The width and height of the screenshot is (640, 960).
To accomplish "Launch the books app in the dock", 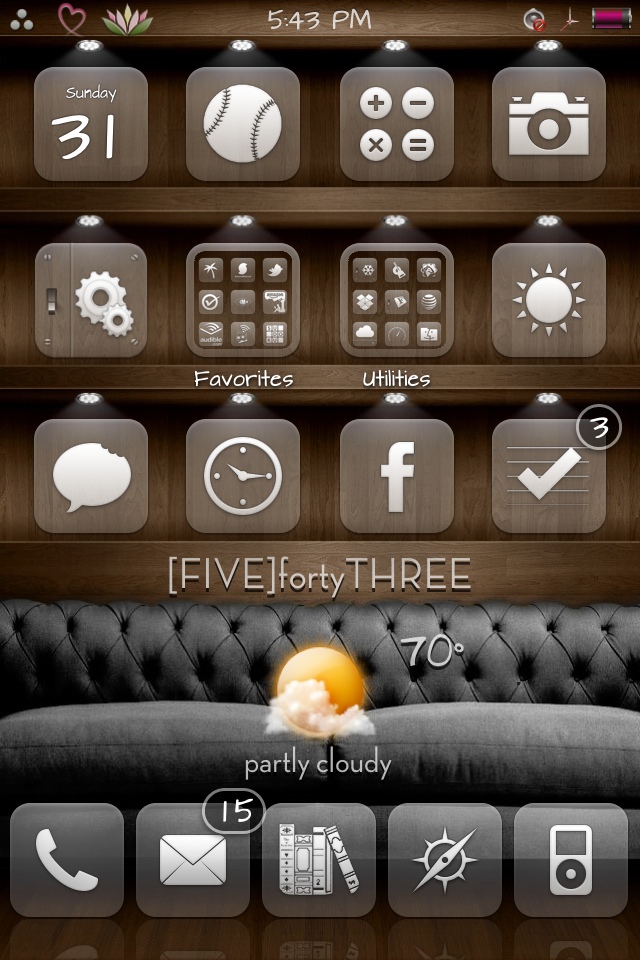I will tap(319, 860).
